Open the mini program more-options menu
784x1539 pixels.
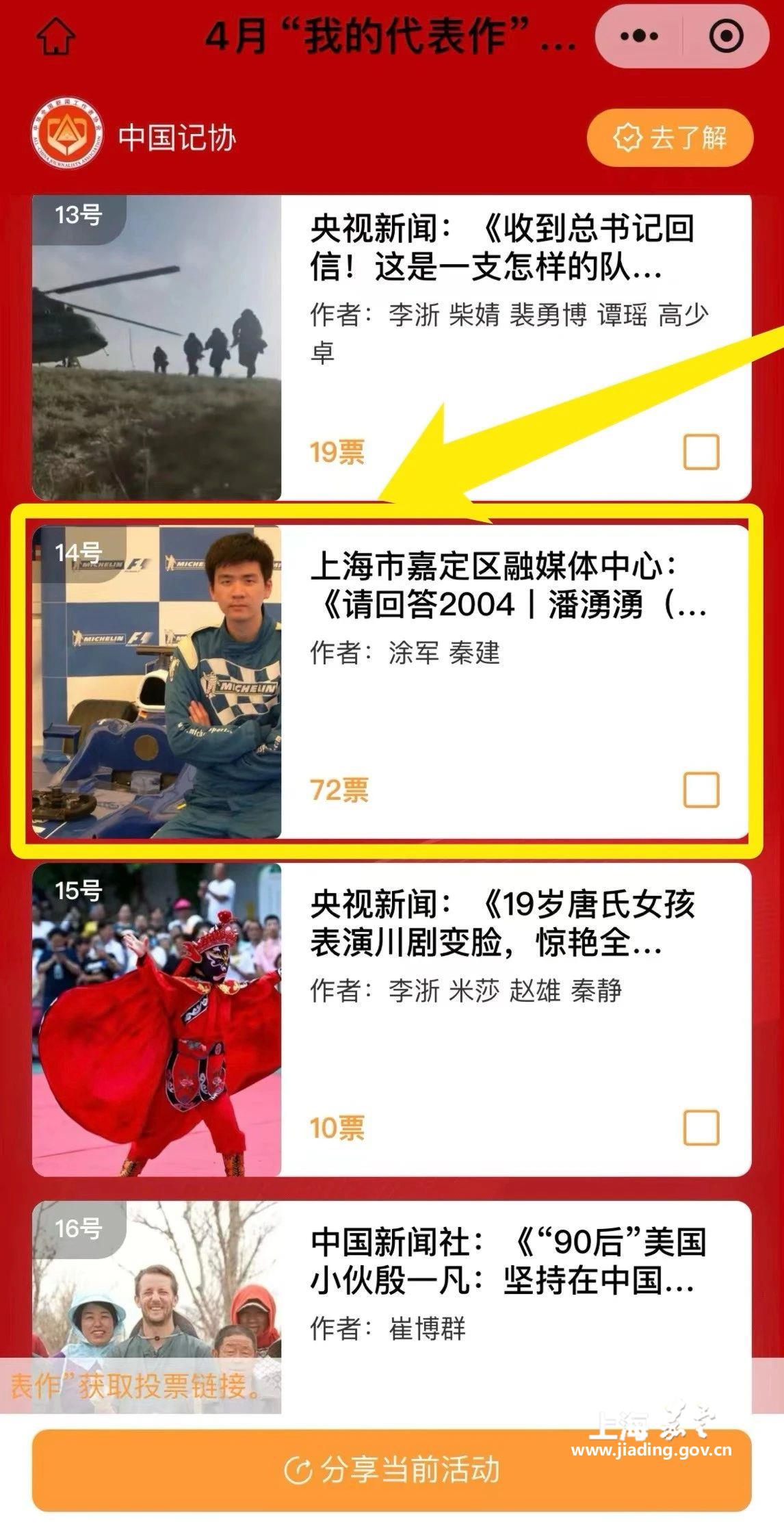pos(639,36)
